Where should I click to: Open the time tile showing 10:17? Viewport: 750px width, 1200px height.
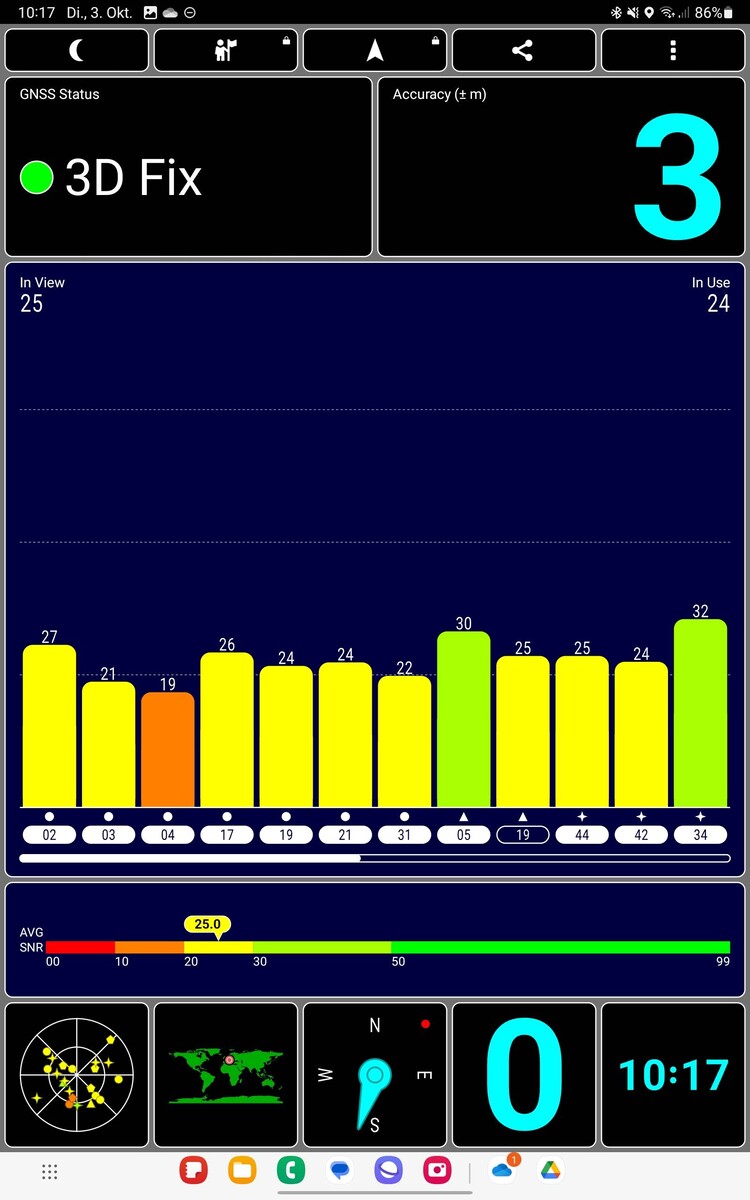673,1075
